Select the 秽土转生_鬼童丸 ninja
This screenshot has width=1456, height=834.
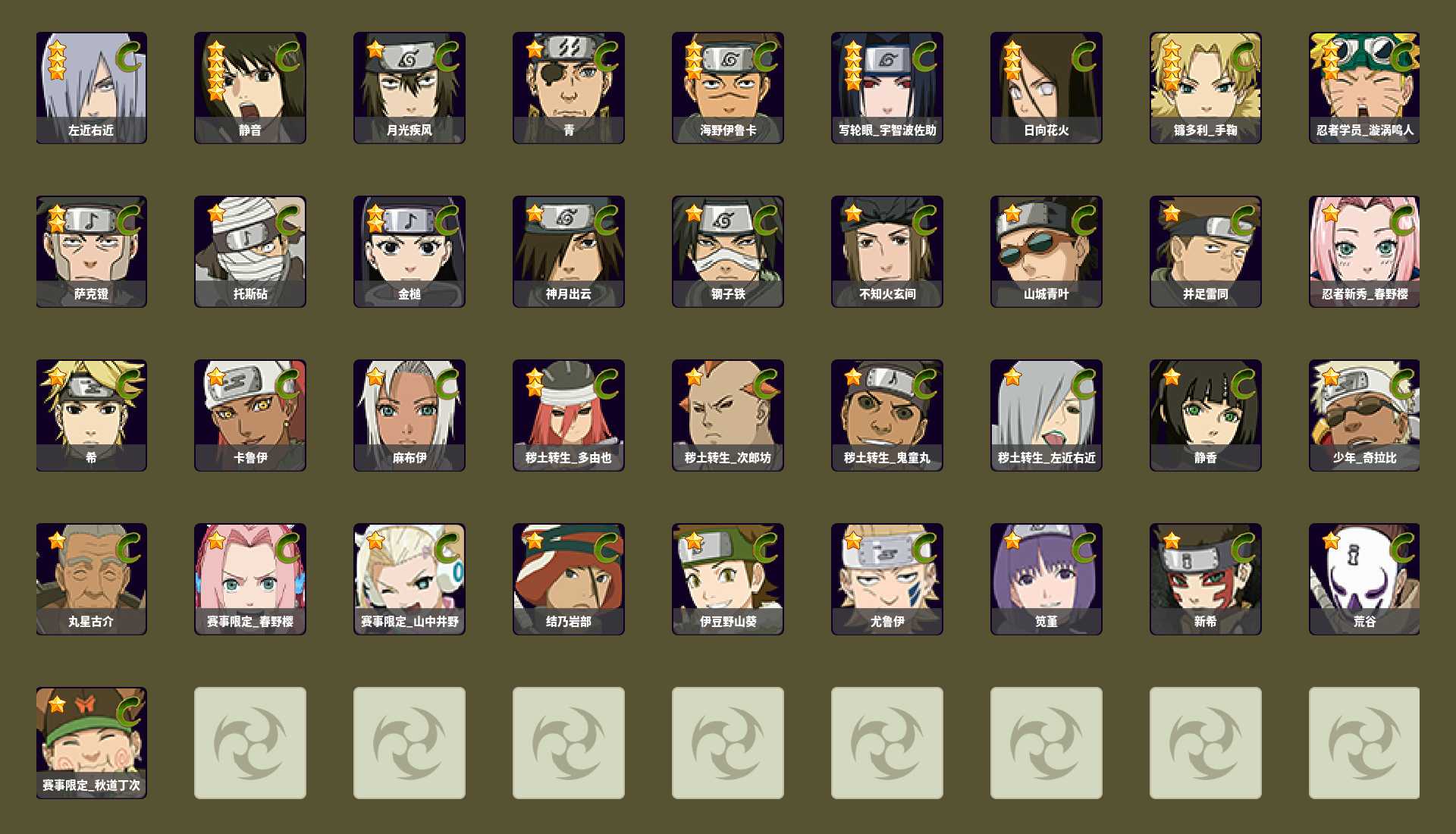click(x=887, y=415)
